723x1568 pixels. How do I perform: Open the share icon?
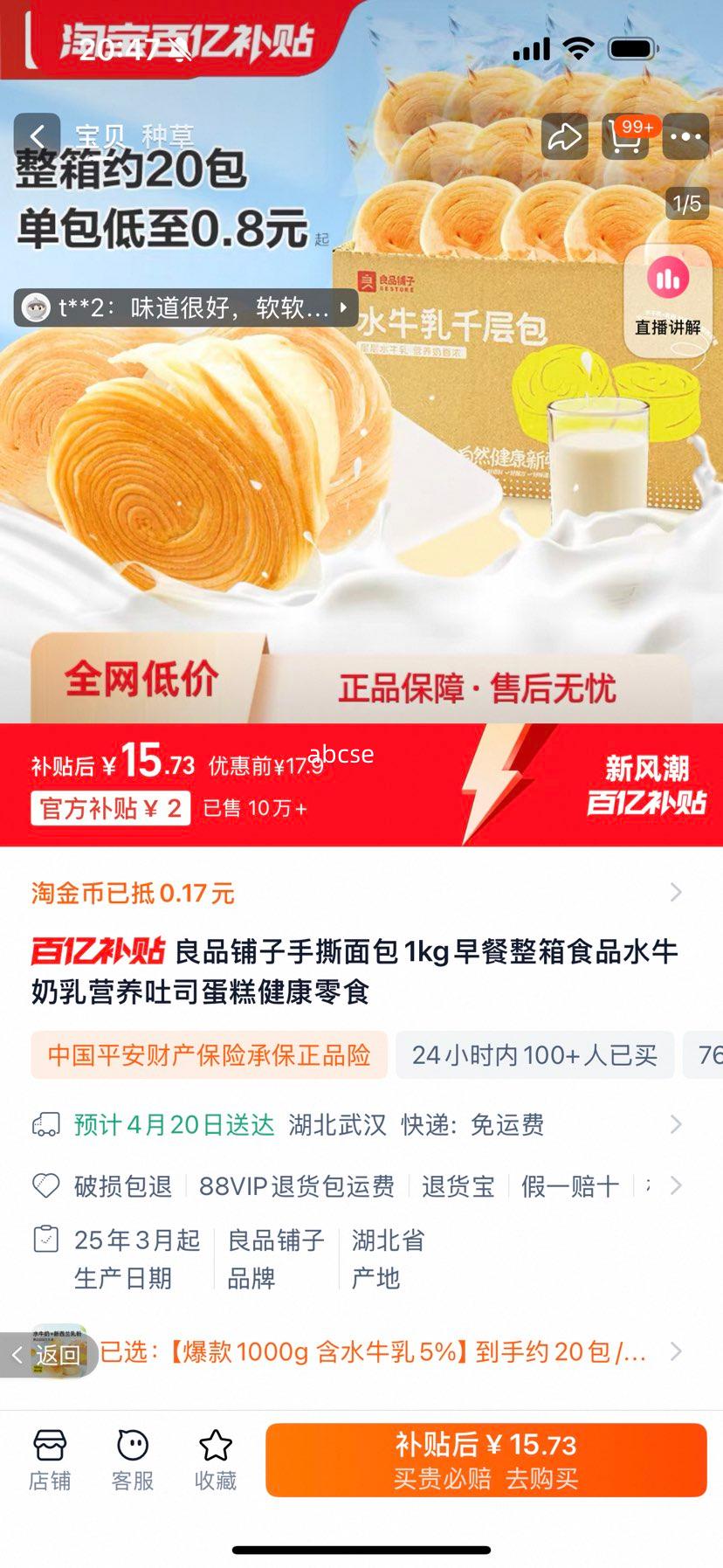pyautogui.click(x=564, y=137)
